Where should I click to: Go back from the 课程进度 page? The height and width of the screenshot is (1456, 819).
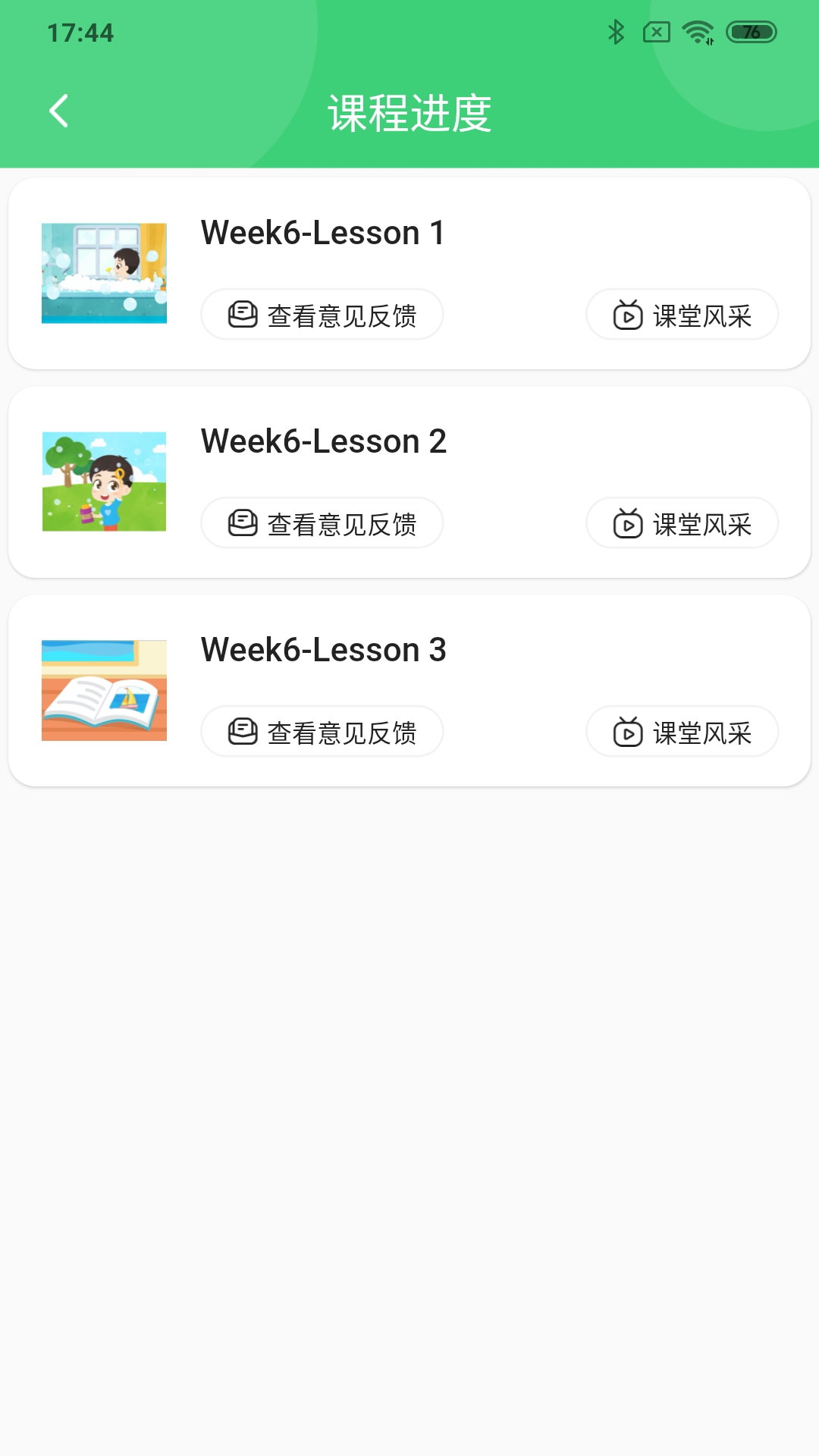(x=59, y=111)
